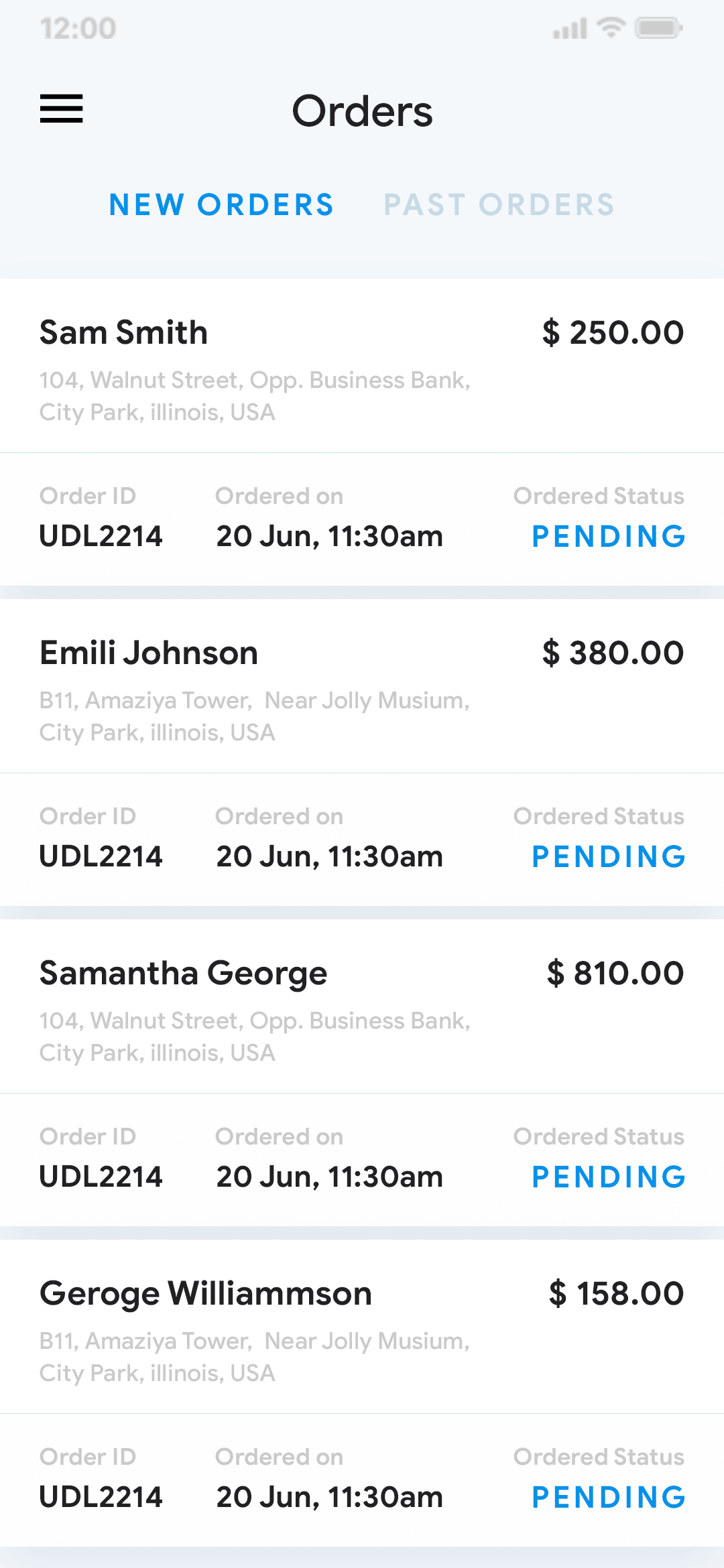Click PENDING status on Samantha George's order
Viewport: 724px width, 1568px height.
tap(609, 1177)
